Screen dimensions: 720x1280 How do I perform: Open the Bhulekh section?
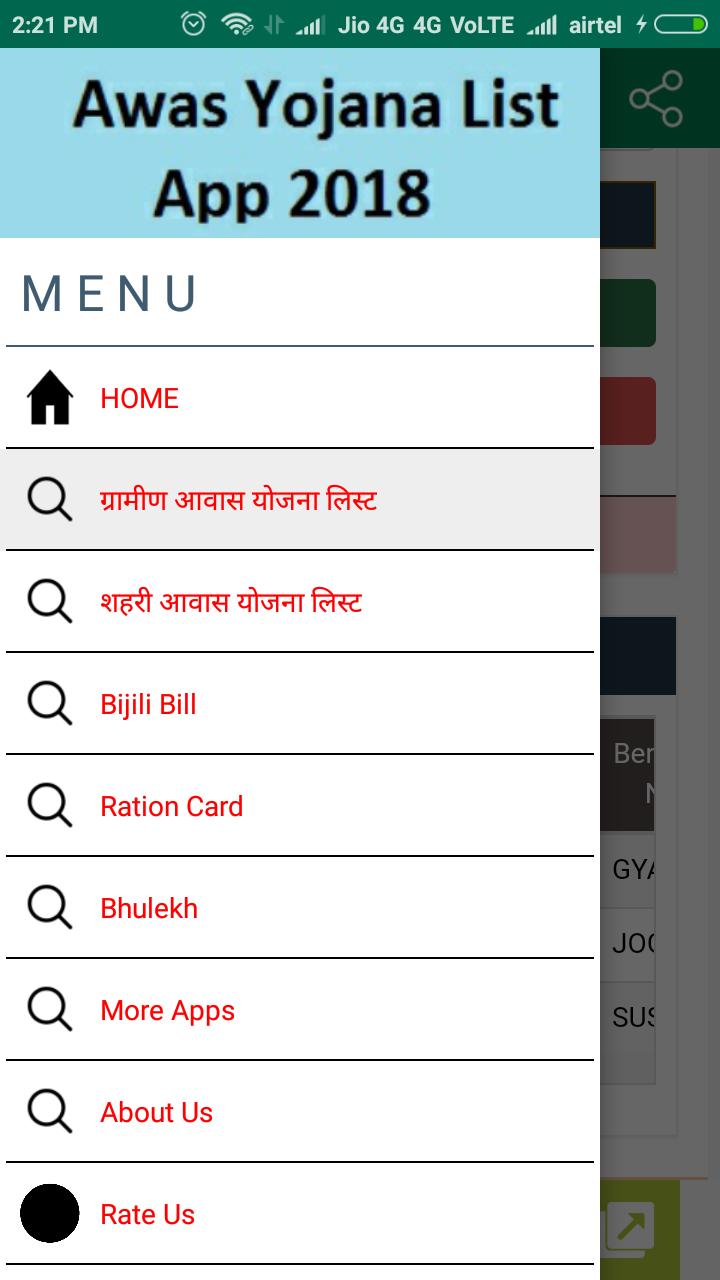[x=148, y=908]
